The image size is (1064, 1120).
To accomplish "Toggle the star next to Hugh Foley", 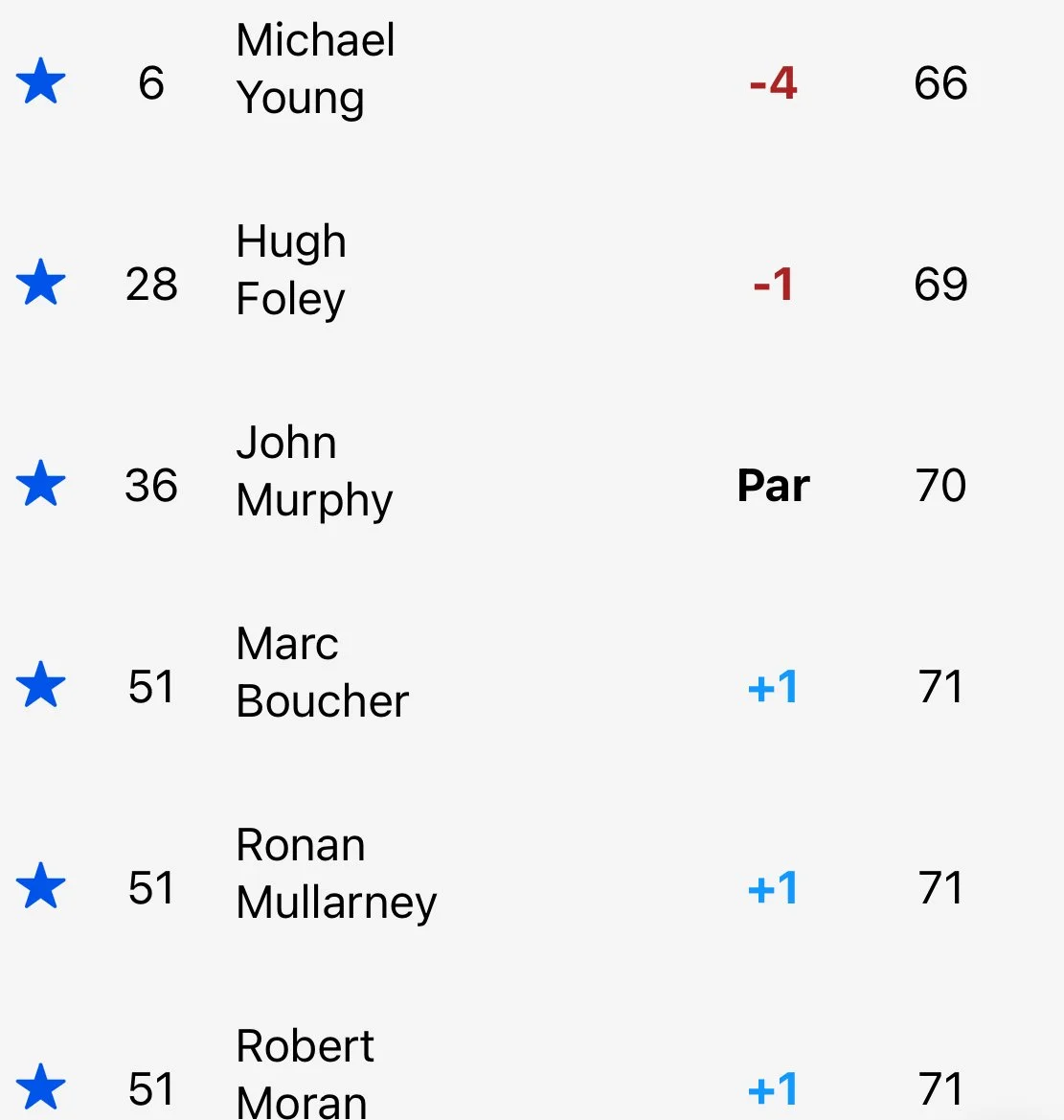I will tap(41, 282).
